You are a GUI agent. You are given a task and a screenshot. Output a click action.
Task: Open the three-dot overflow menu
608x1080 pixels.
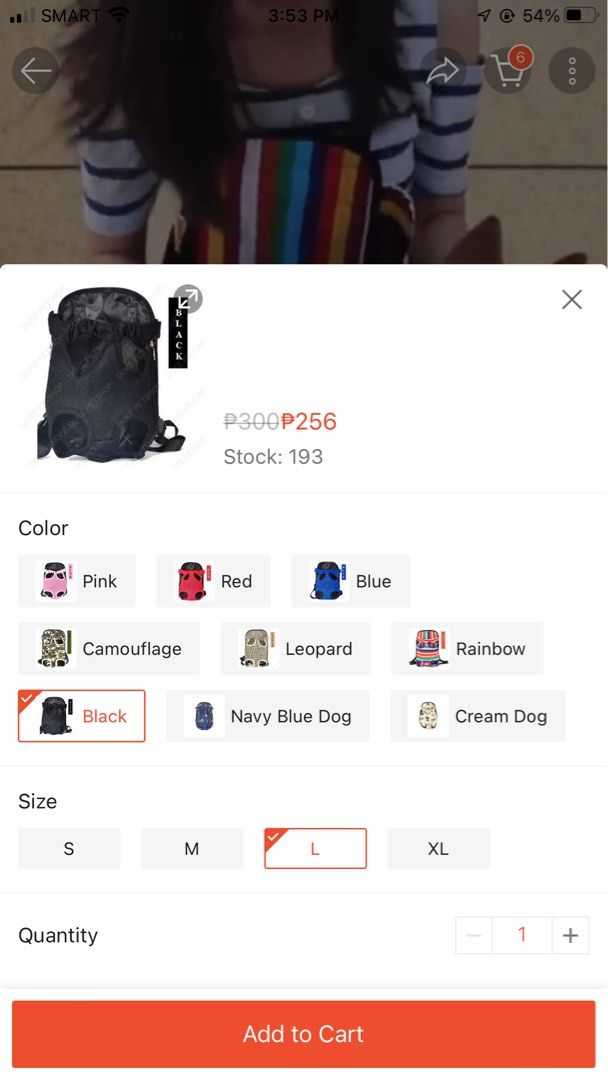[x=572, y=71]
